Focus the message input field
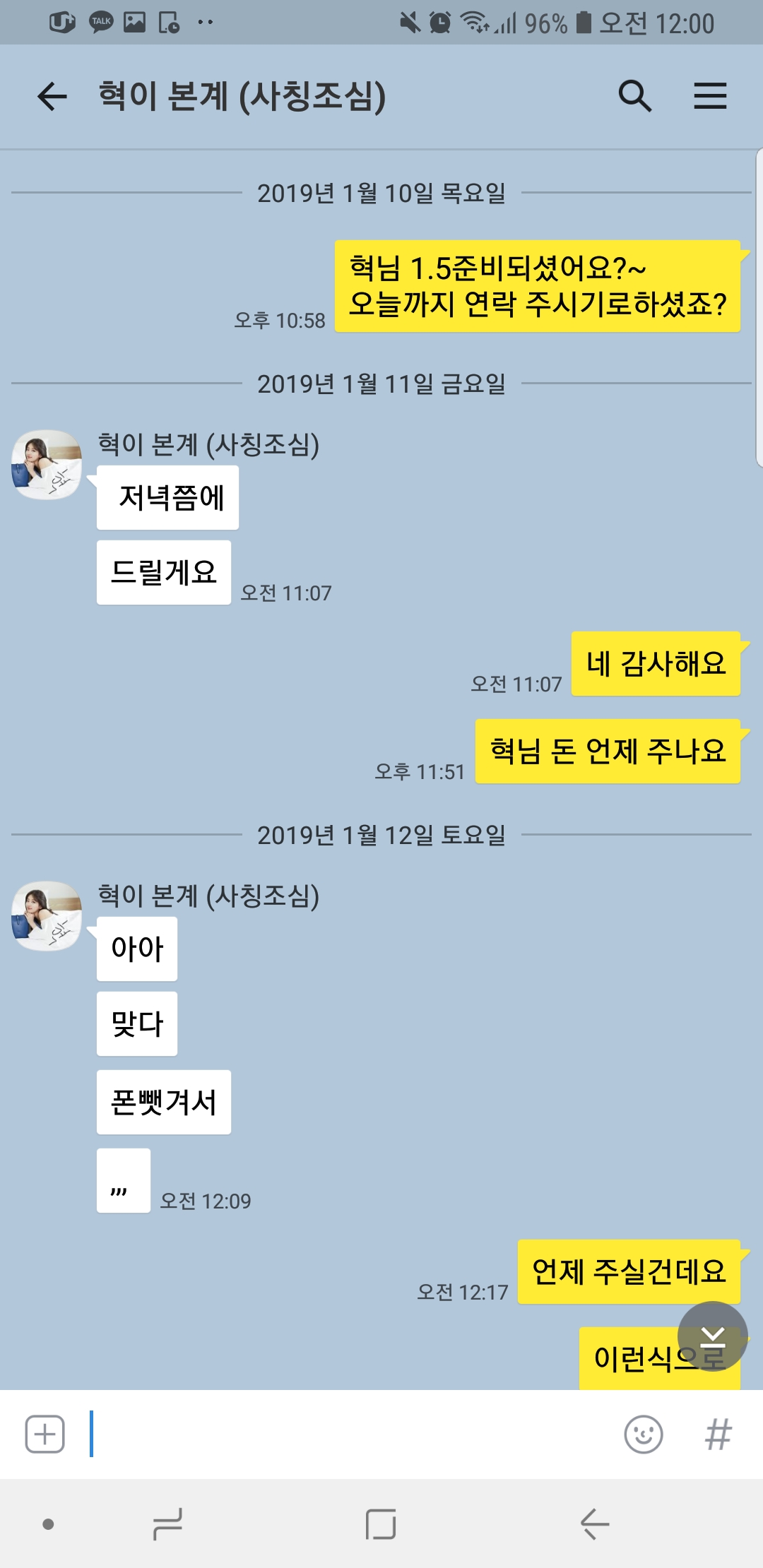The width and height of the screenshot is (763, 1568). click(353, 1435)
